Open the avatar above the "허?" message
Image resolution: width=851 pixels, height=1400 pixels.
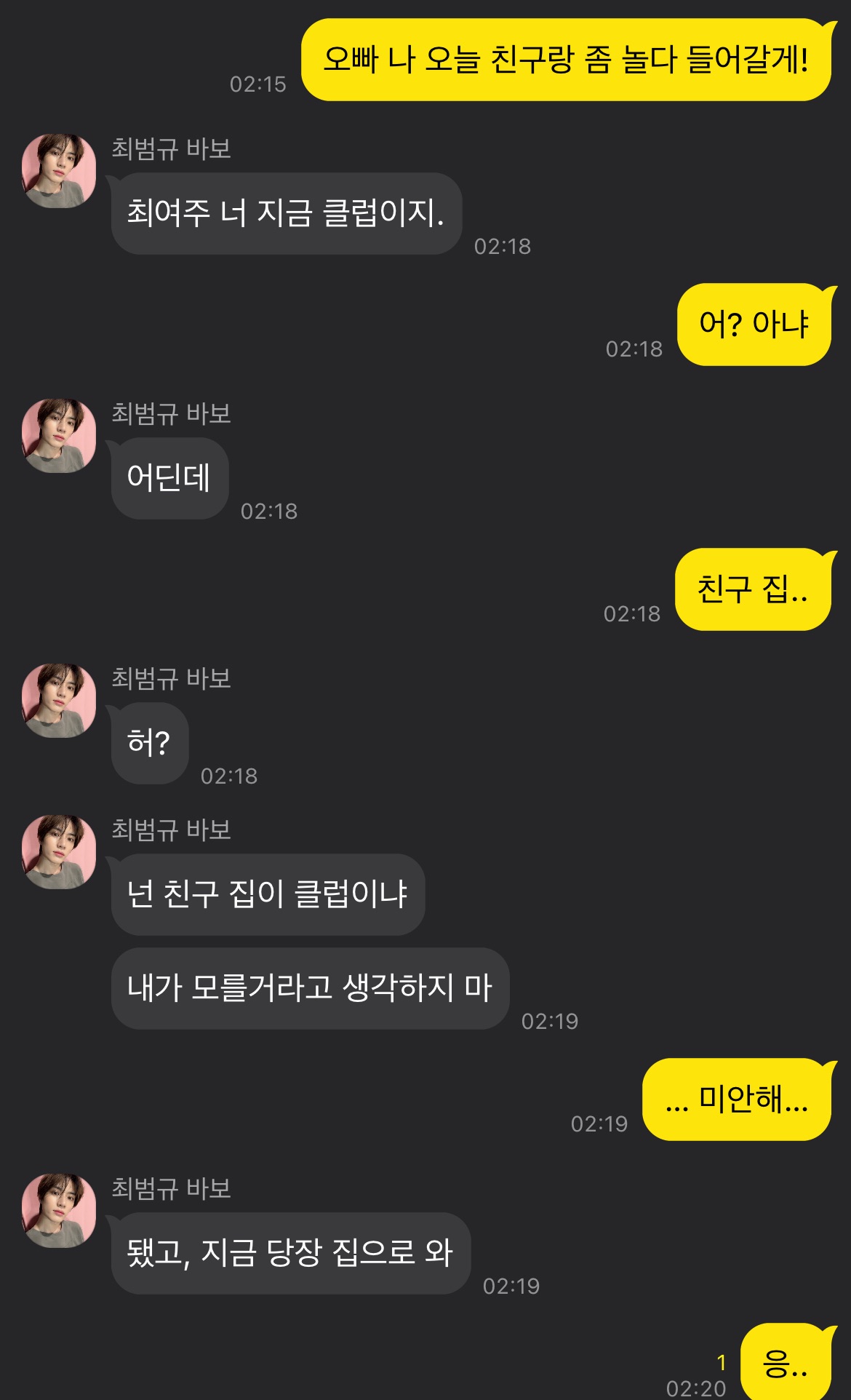tap(59, 701)
